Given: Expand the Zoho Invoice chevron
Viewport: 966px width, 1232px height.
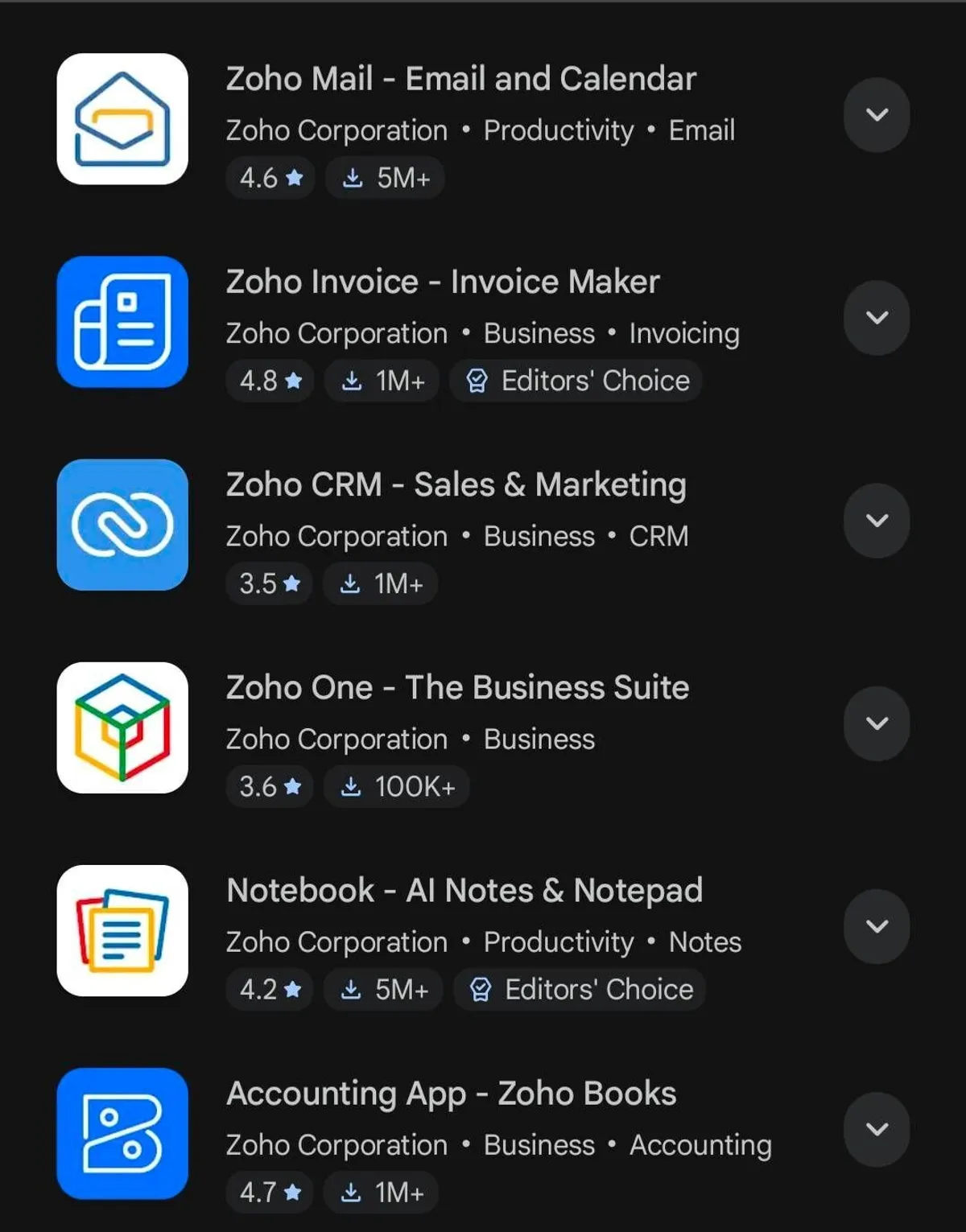Looking at the screenshot, I should [877, 318].
